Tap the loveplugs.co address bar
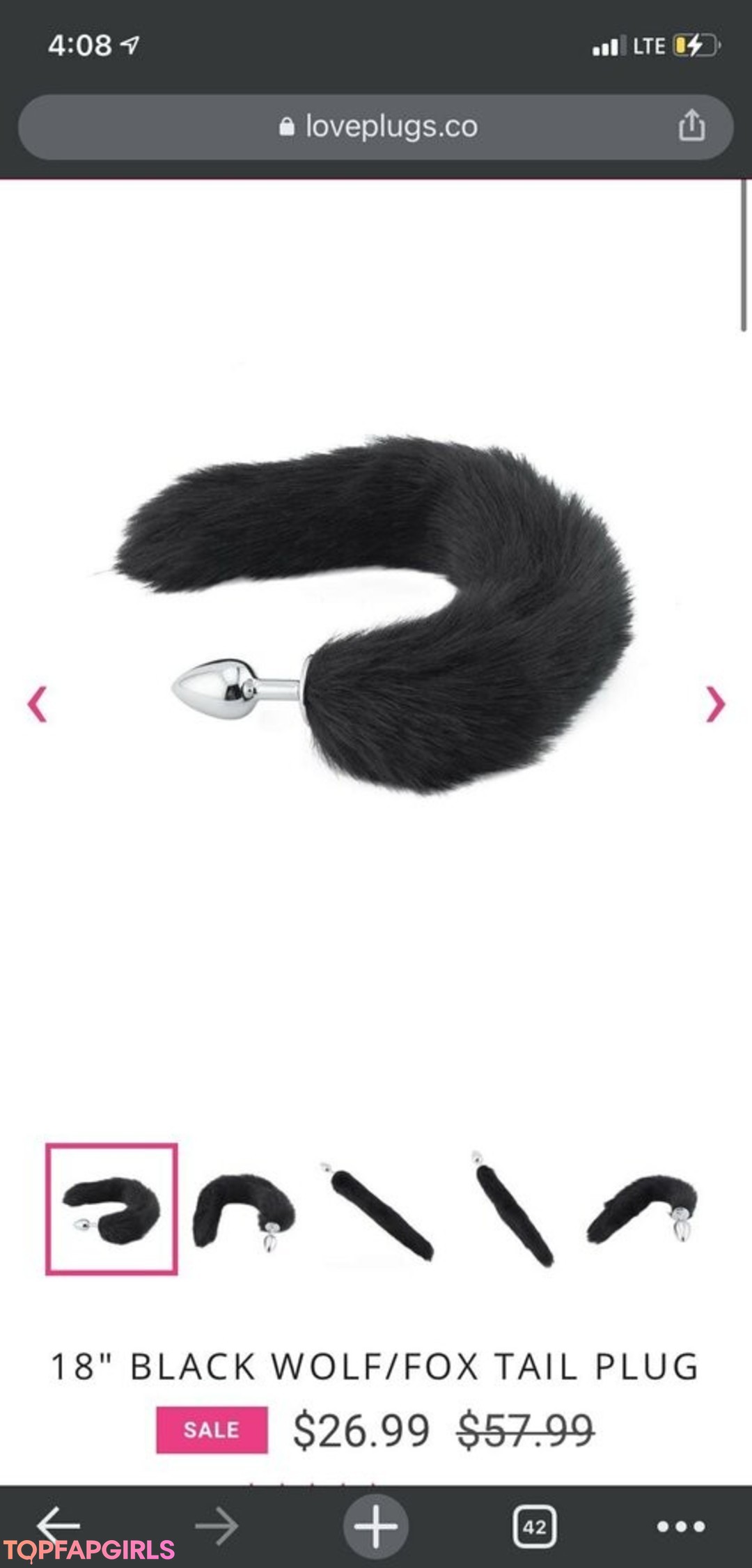752x1568 pixels. (x=376, y=127)
